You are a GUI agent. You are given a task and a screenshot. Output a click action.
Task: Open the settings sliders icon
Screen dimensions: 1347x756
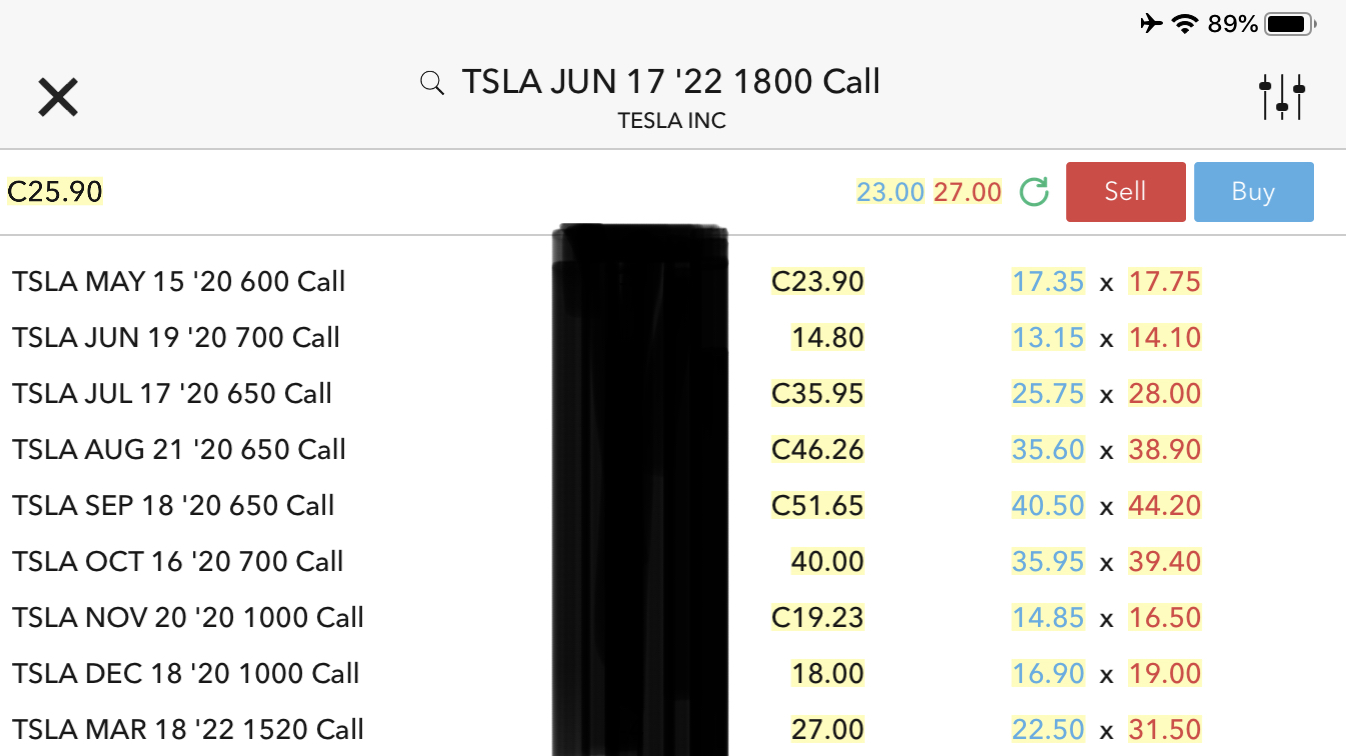click(1282, 97)
